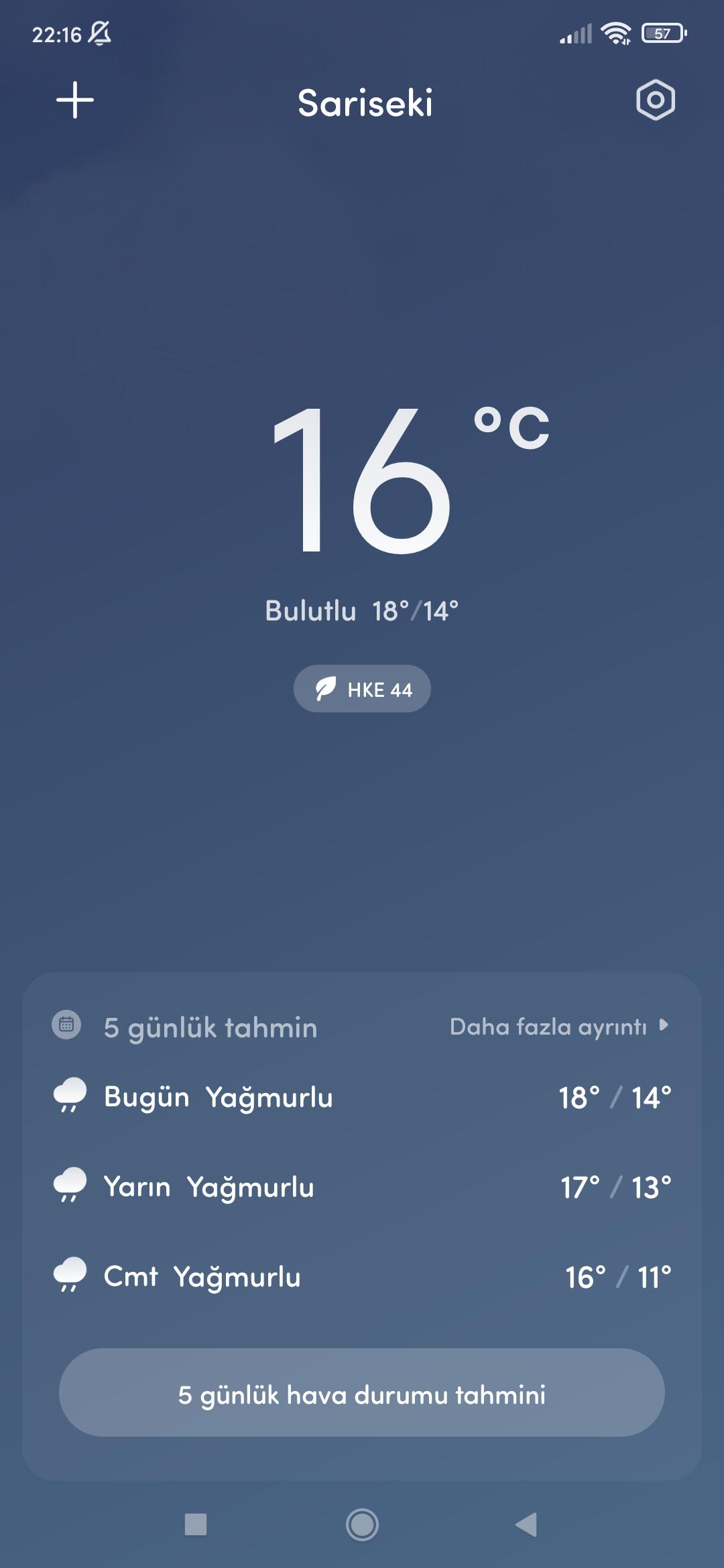Open recent apps via the square button
Screen dimensions: 724x1568
[196, 1524]
